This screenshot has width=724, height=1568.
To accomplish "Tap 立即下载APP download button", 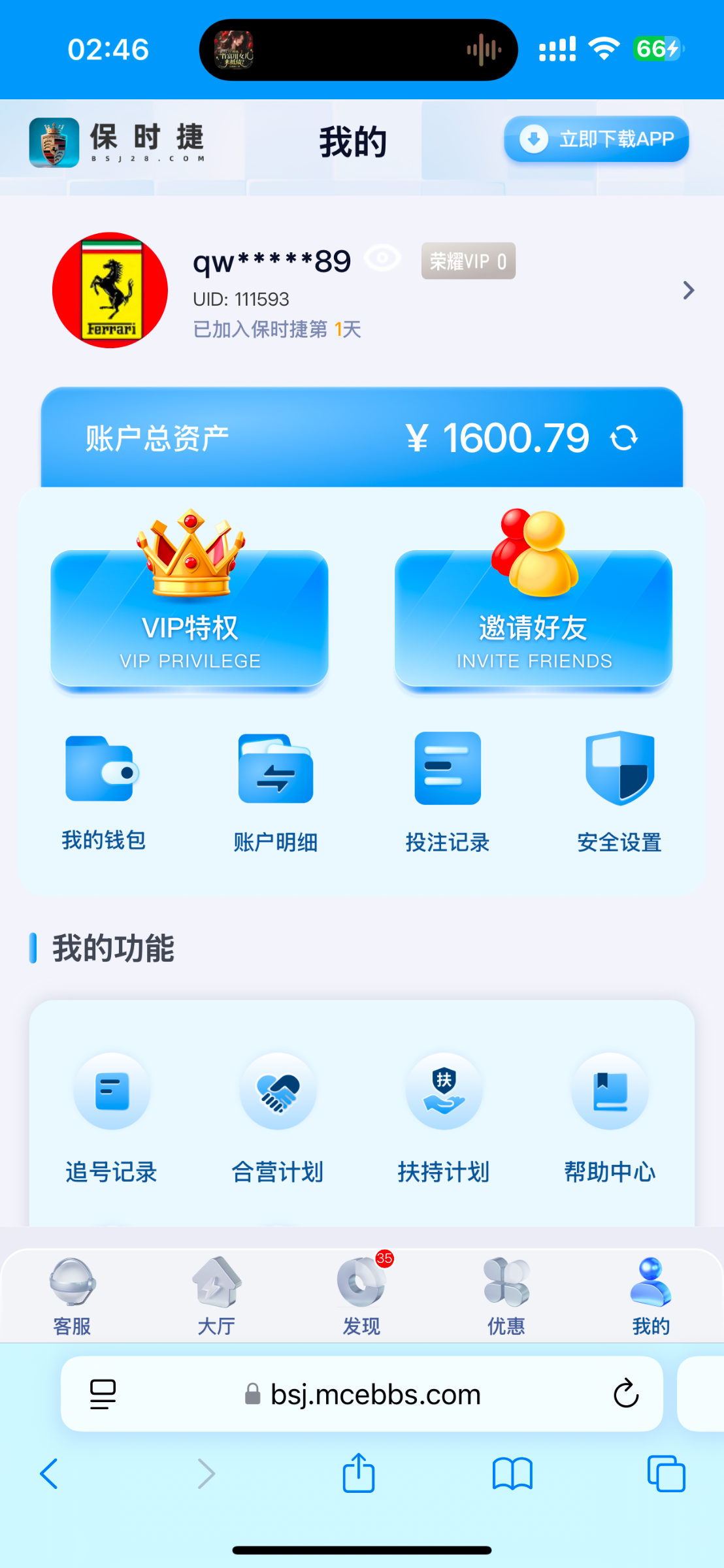I will (x=595, y=139).
